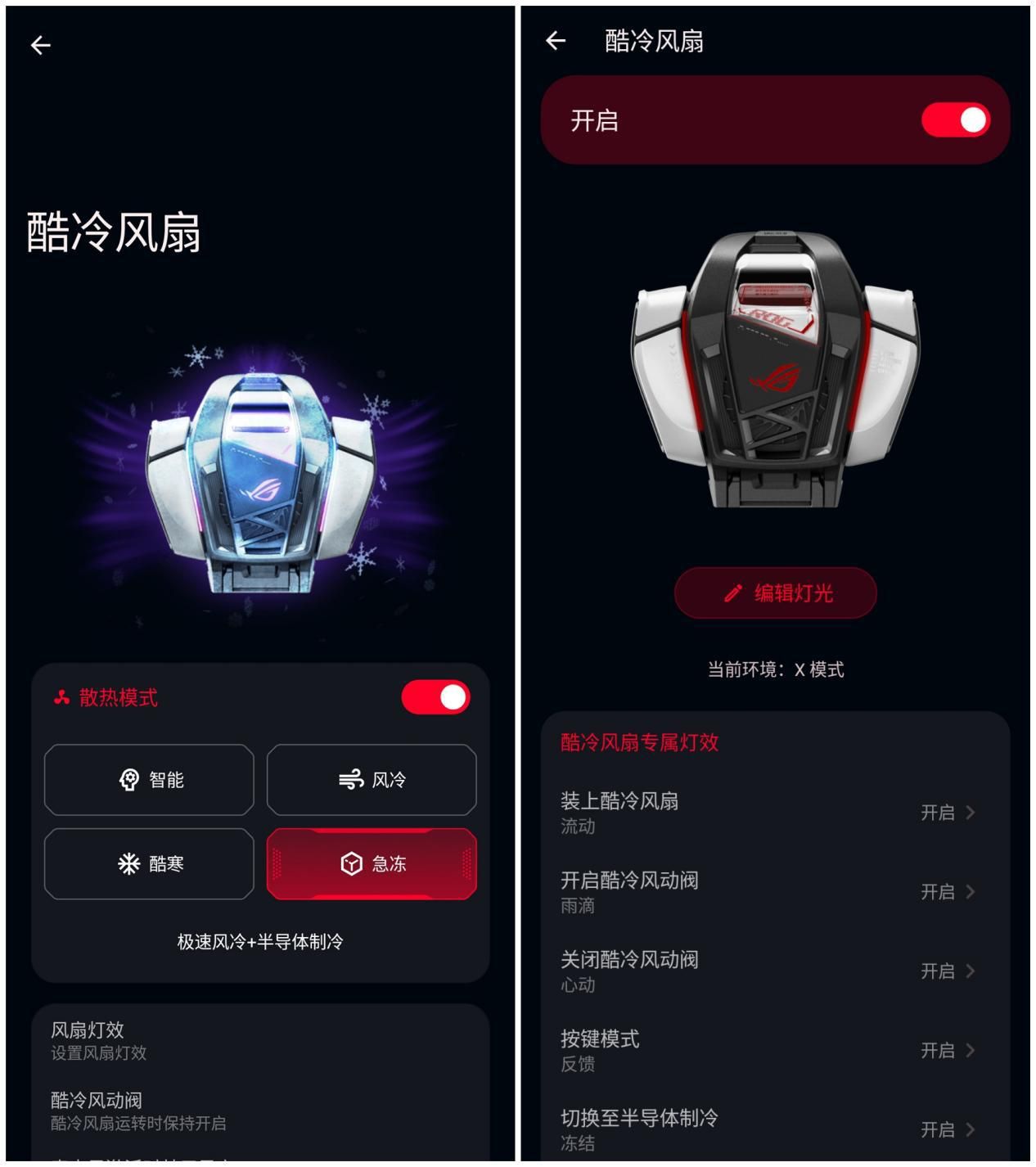Open the 按键模式 lighting effect row
1036x1167 pixels.
[x=774, y=1050]
